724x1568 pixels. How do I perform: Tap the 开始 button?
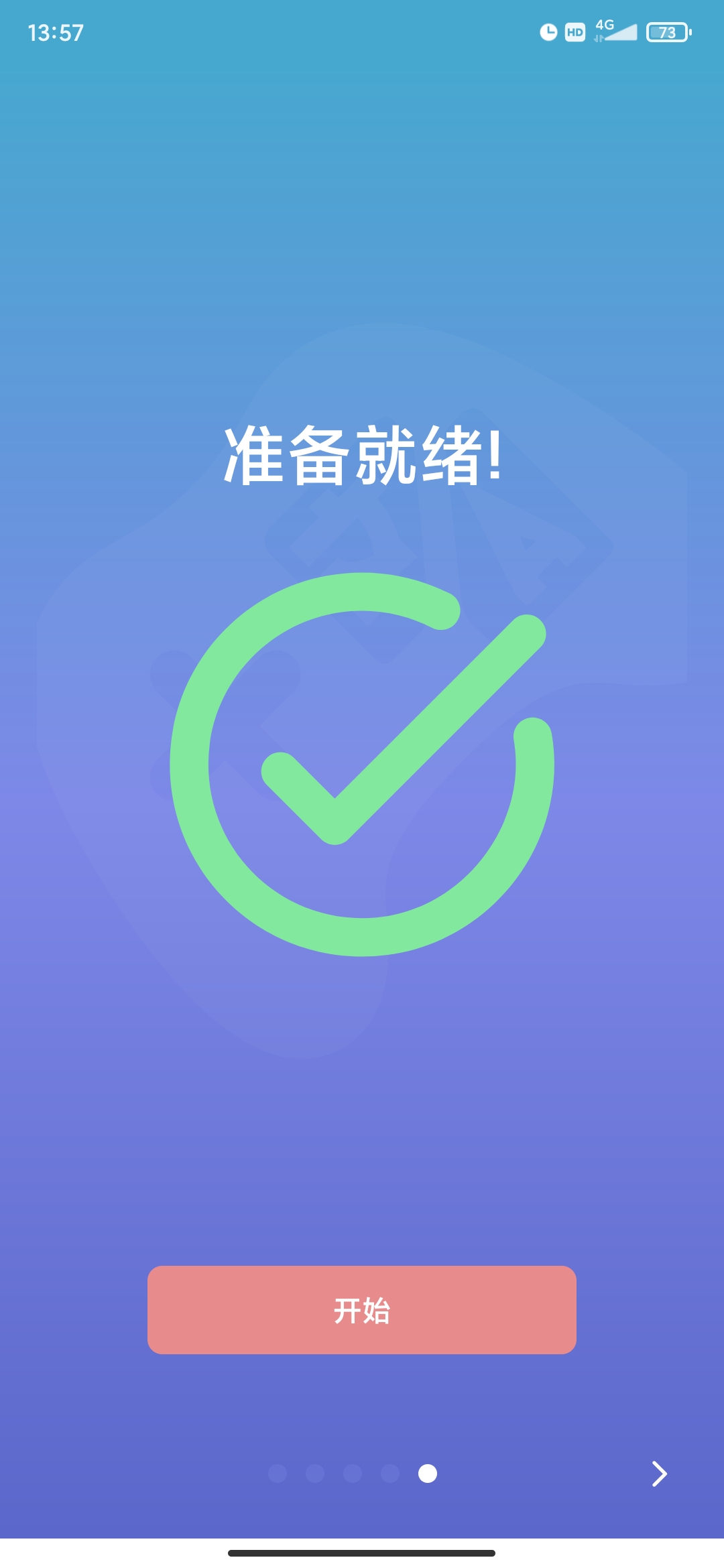[x=362, y=1310]
